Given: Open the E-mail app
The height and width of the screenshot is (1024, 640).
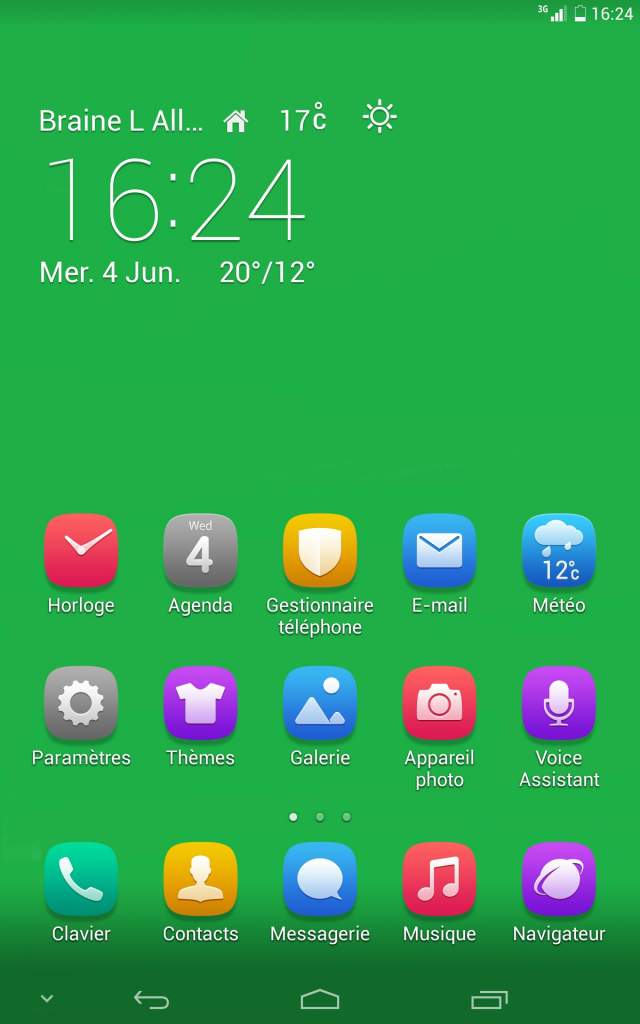Looking at the screenshot, I should [x=439, y=551].
